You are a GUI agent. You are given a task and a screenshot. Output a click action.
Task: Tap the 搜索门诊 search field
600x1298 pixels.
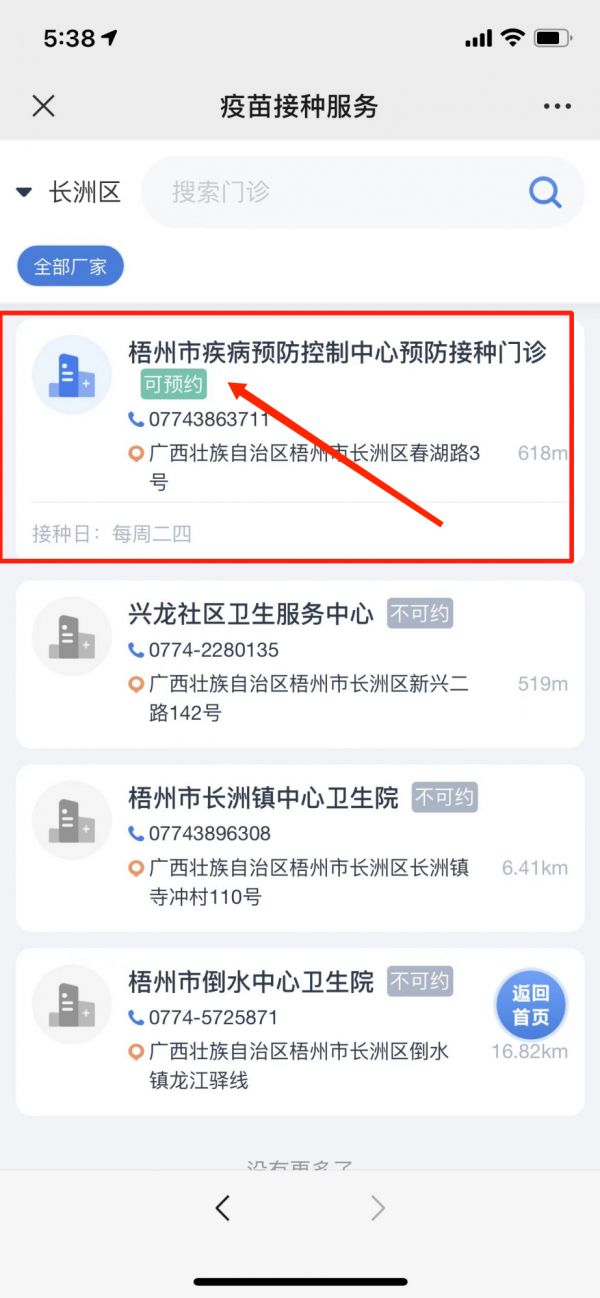[340, 192]
